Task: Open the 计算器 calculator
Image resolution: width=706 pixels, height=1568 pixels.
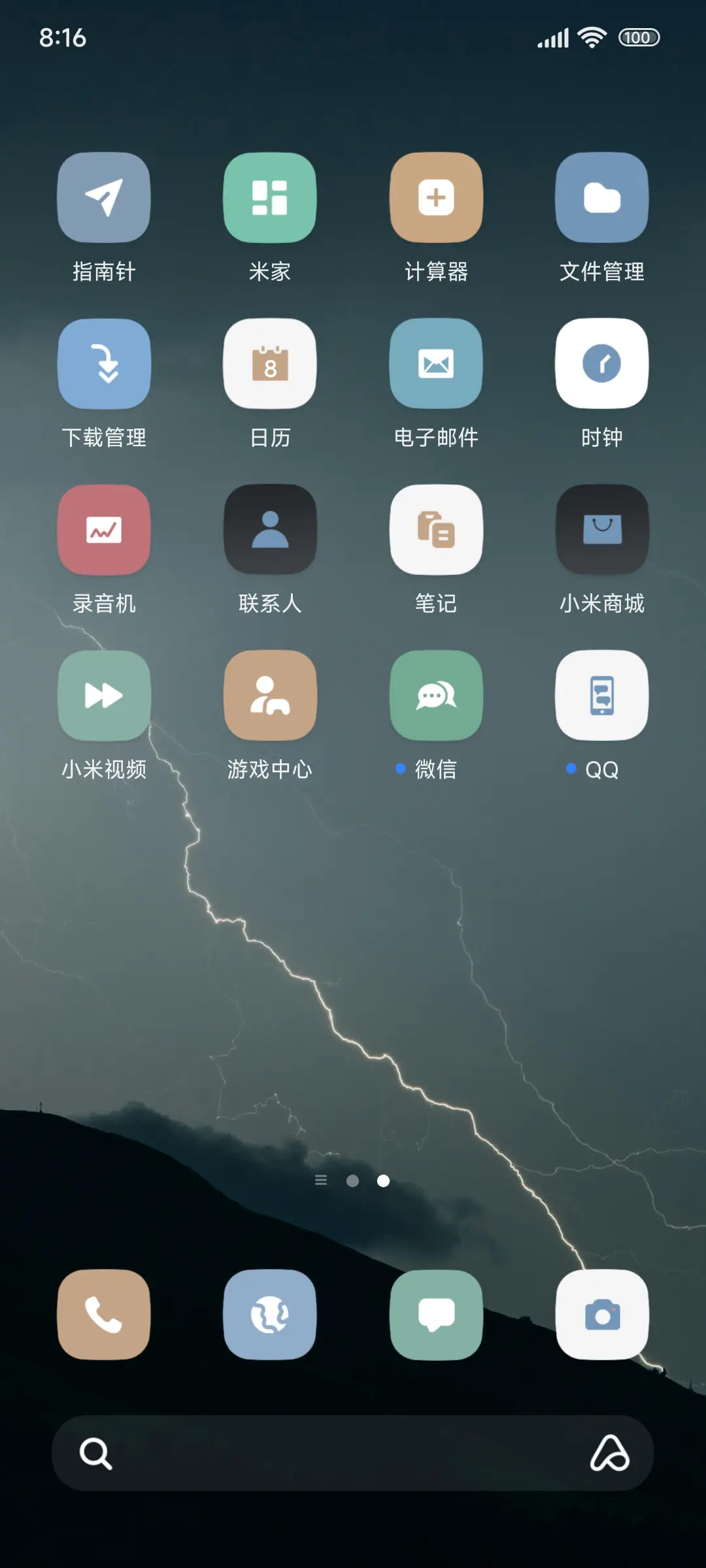Action: point(436,197)
